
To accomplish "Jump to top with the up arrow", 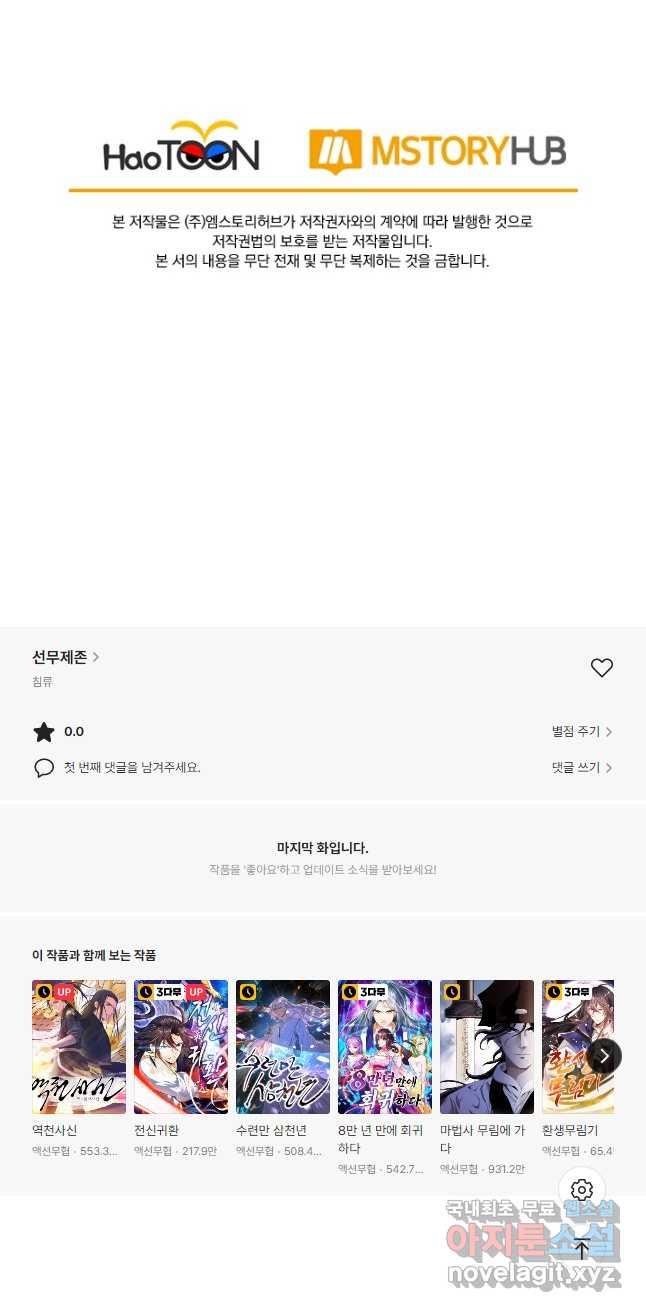I will [x=582, y=1248].
